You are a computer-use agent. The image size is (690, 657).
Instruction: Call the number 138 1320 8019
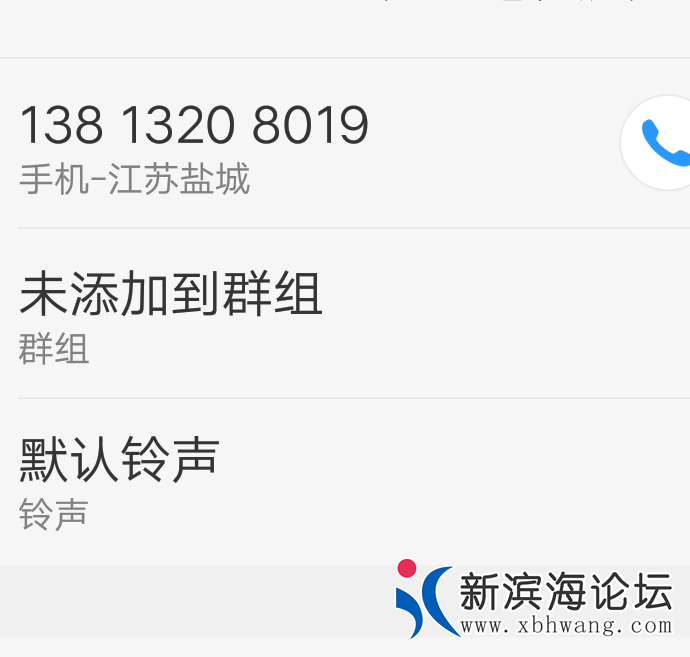point(662,143)
